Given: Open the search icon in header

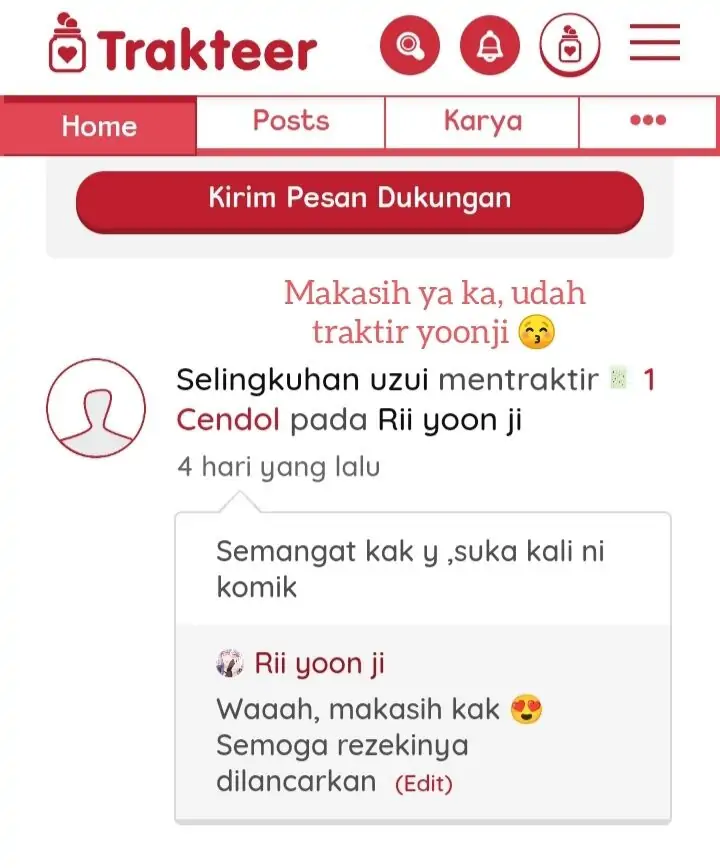Looking at the screenshot, I should [410, 45].
